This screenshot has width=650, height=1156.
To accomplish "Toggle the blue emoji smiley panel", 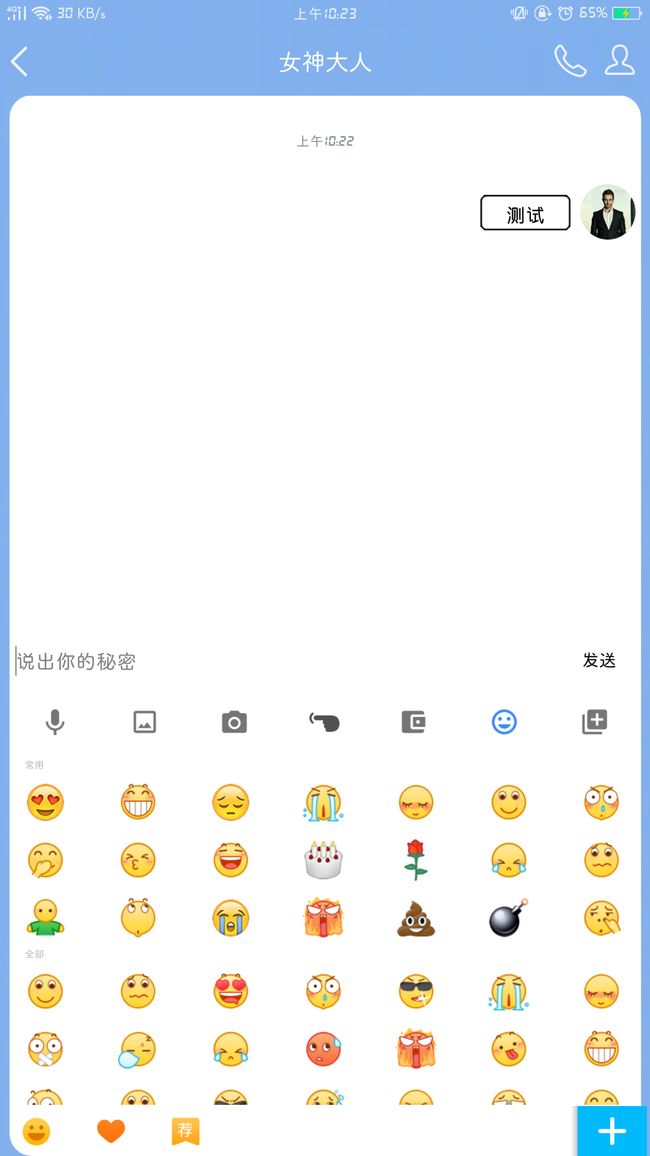I will click(x=504, y=722).
